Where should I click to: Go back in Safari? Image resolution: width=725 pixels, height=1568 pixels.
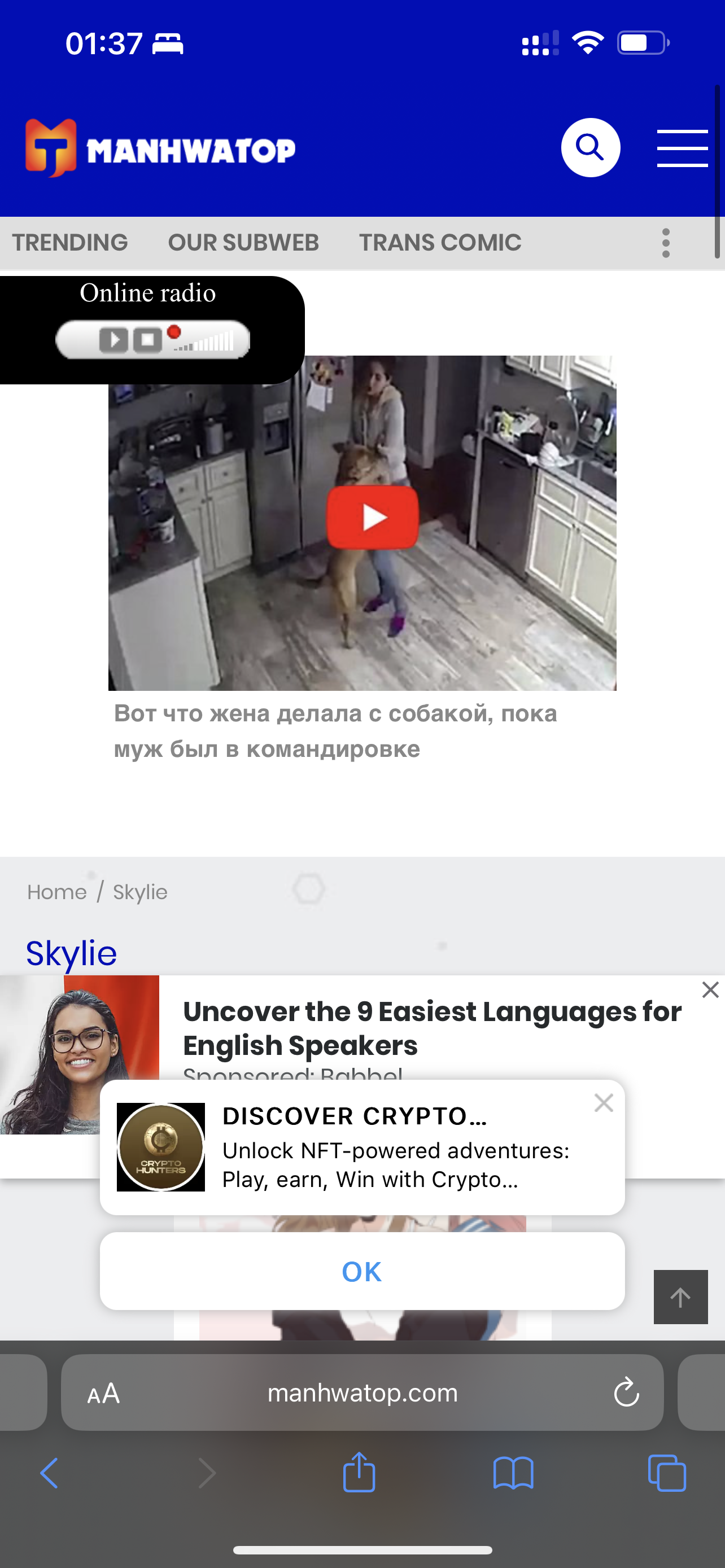(49, 1474)
